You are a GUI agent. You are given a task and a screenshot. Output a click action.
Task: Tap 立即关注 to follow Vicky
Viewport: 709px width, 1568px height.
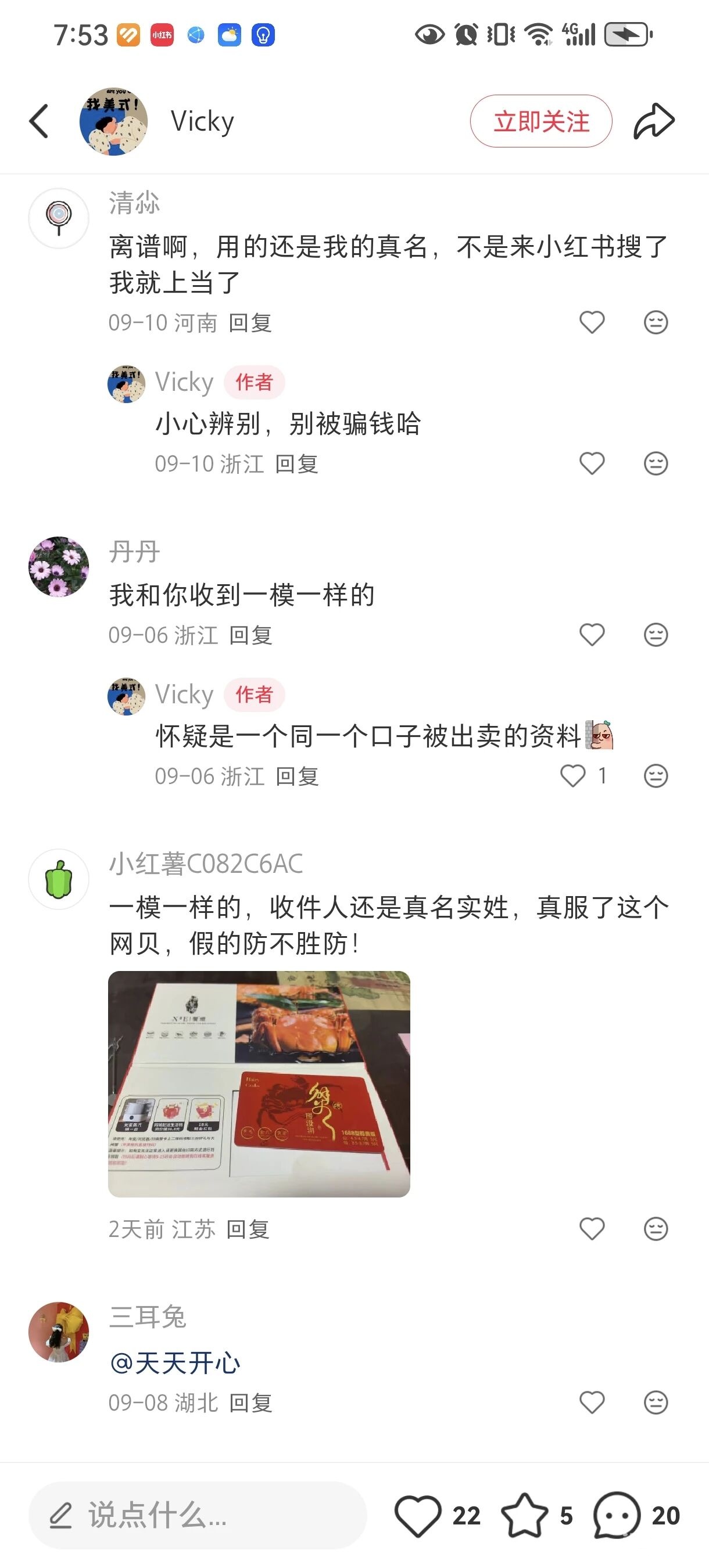coord(541,121)
